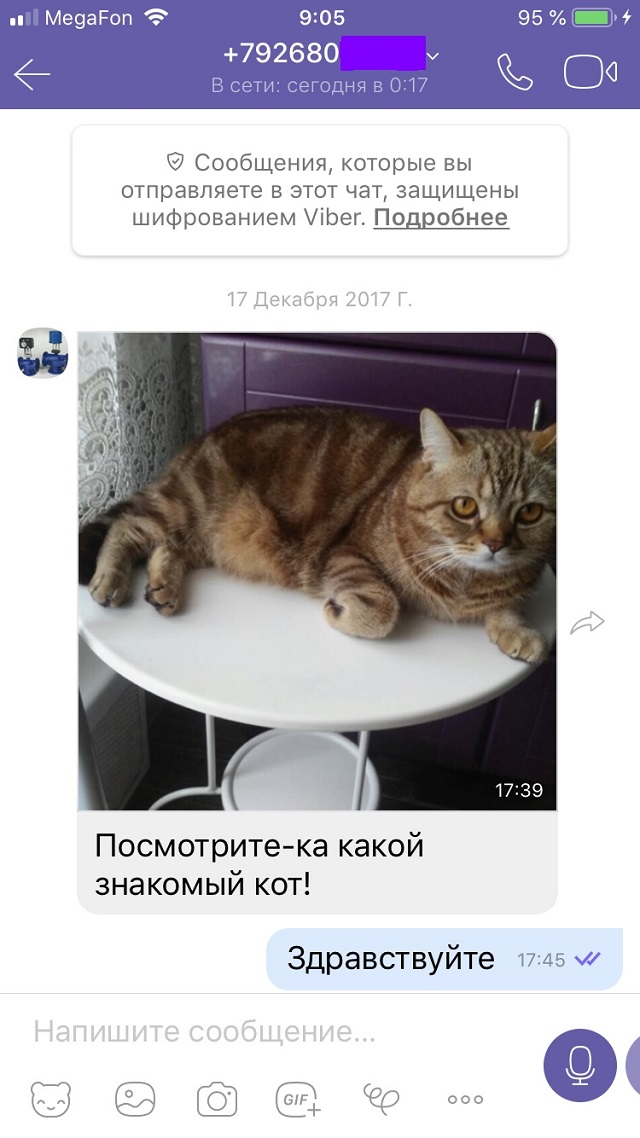Record a voice message with the microphone
Viewport: 640px width, 1138px height.
[580, 1065]
